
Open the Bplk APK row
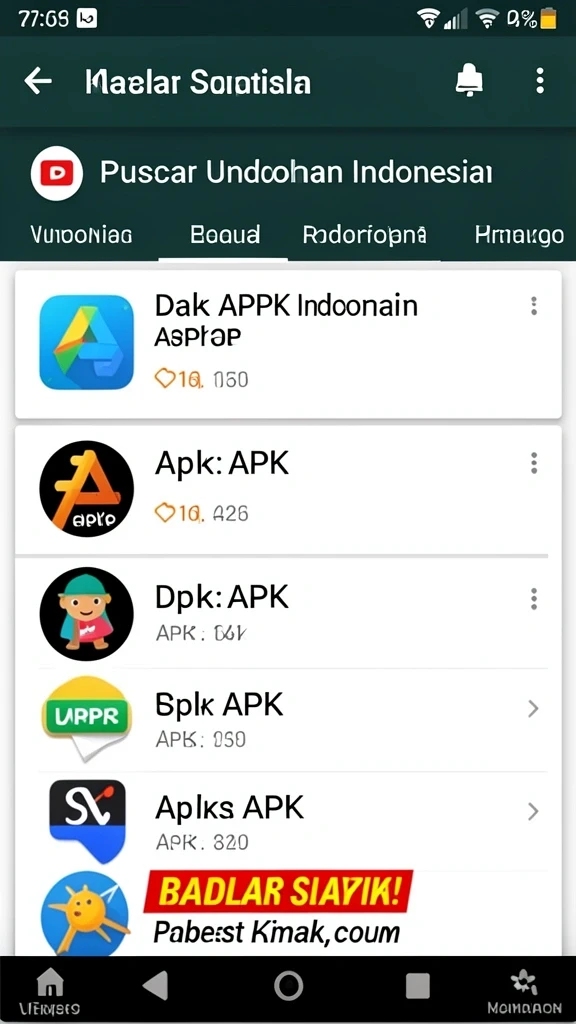pos(288,720)
